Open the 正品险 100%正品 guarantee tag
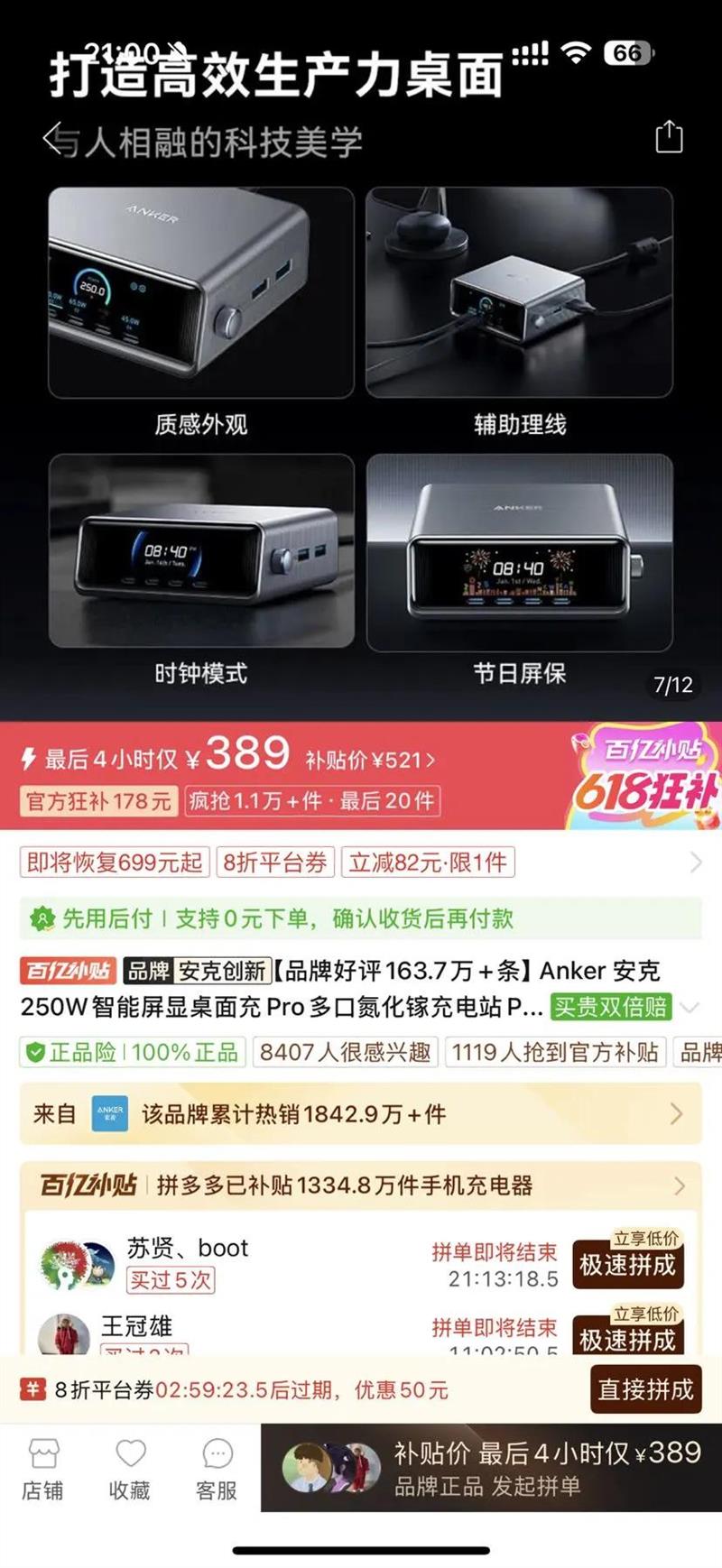722x1568 pixels. 133,1052
